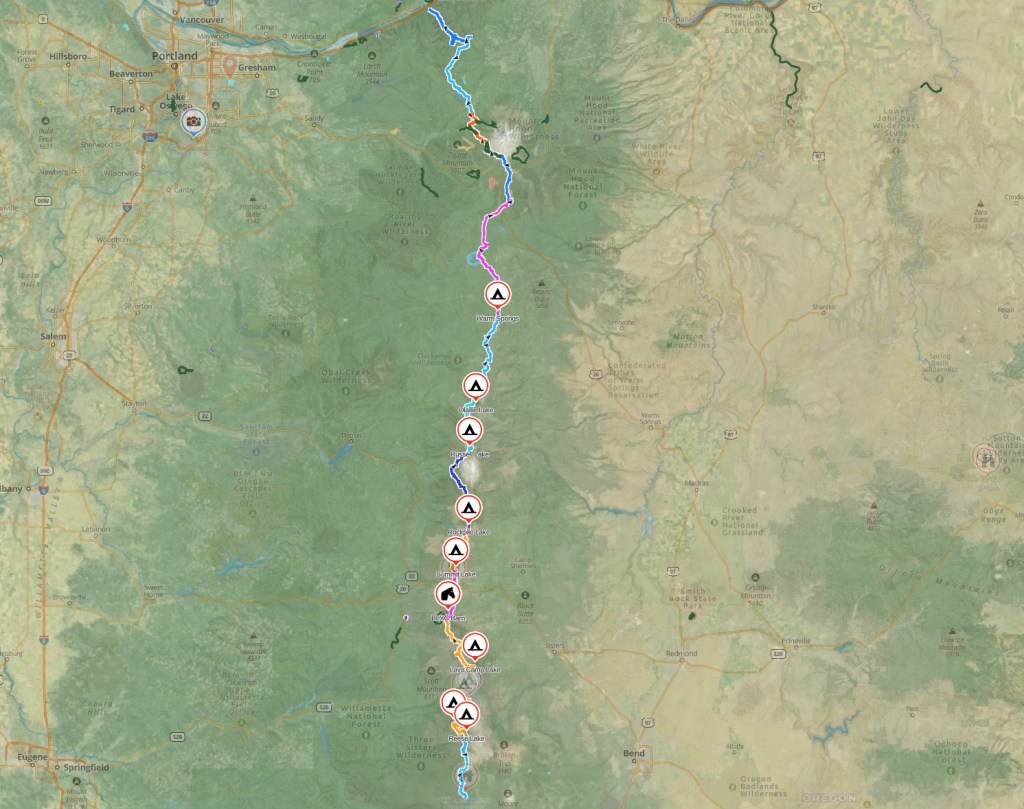The image size is (1024, 809).
Task: Open the Summit Lake tent waypoint
Action: coord(455,551)
